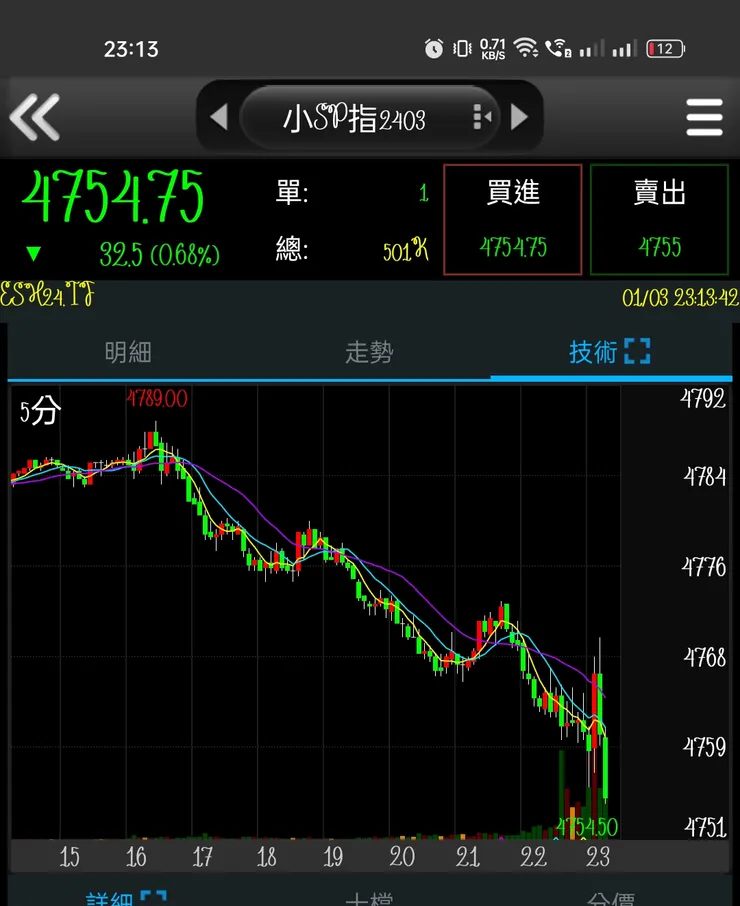Expand the ESH24.TF contract code label

(47, 295)
